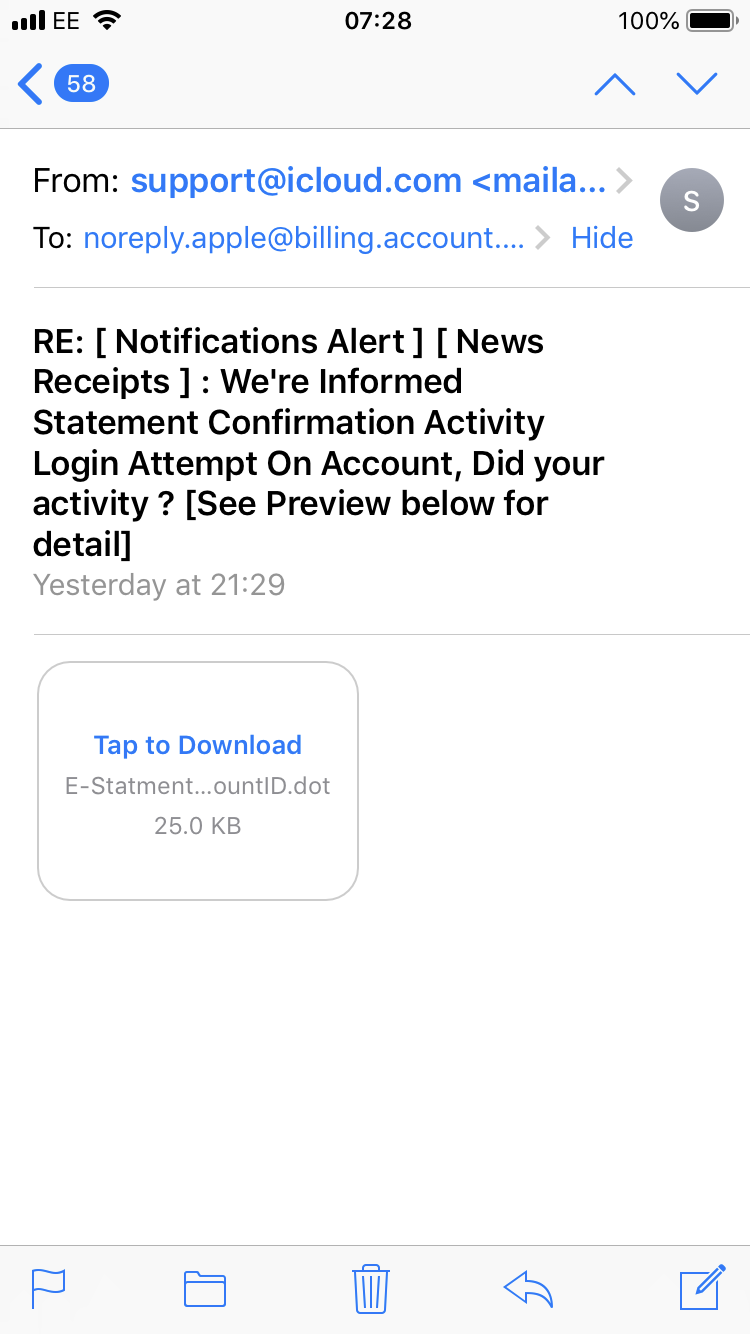750x1334 pixels.
Task: Tap the sender avatar S
Action: (692, 201)
